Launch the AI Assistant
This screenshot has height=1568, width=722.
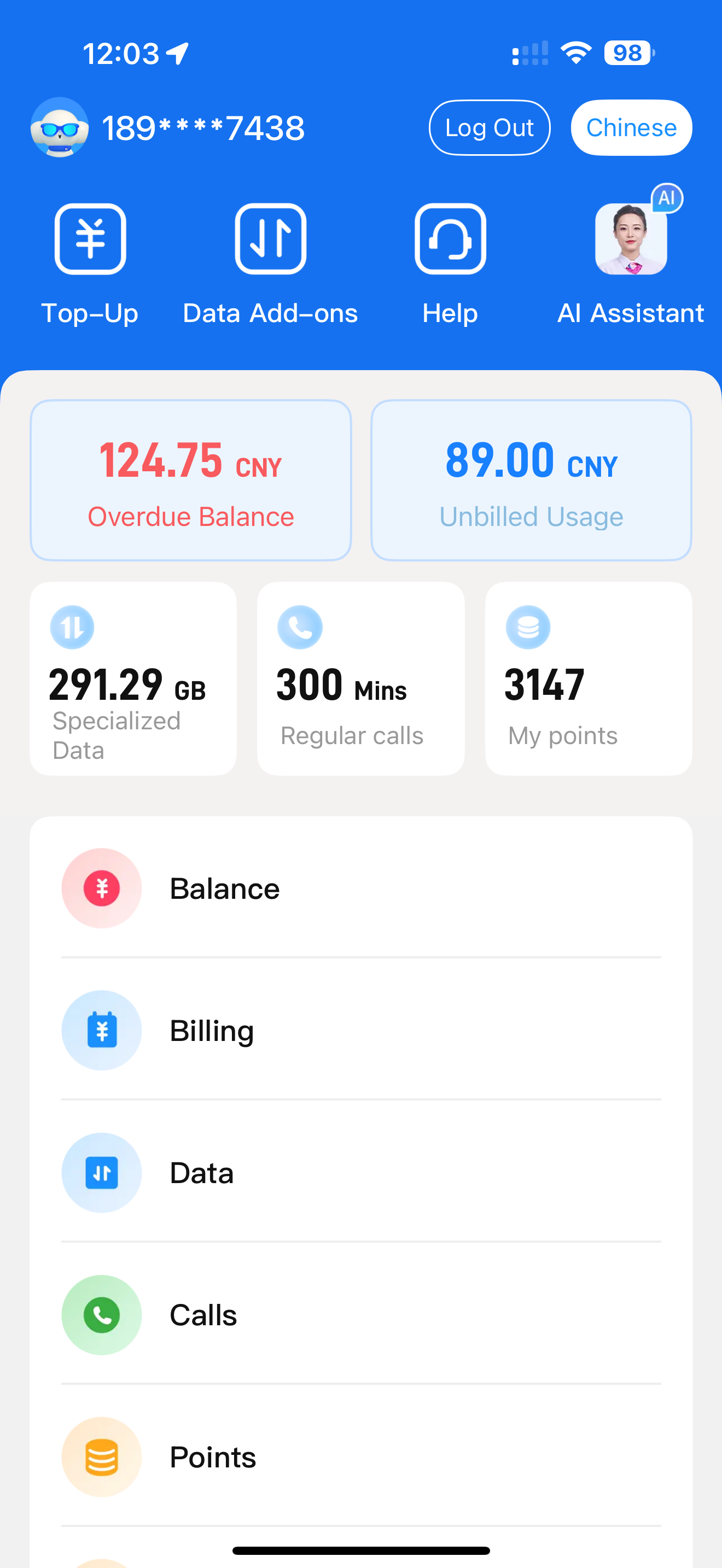coord(630,263)
